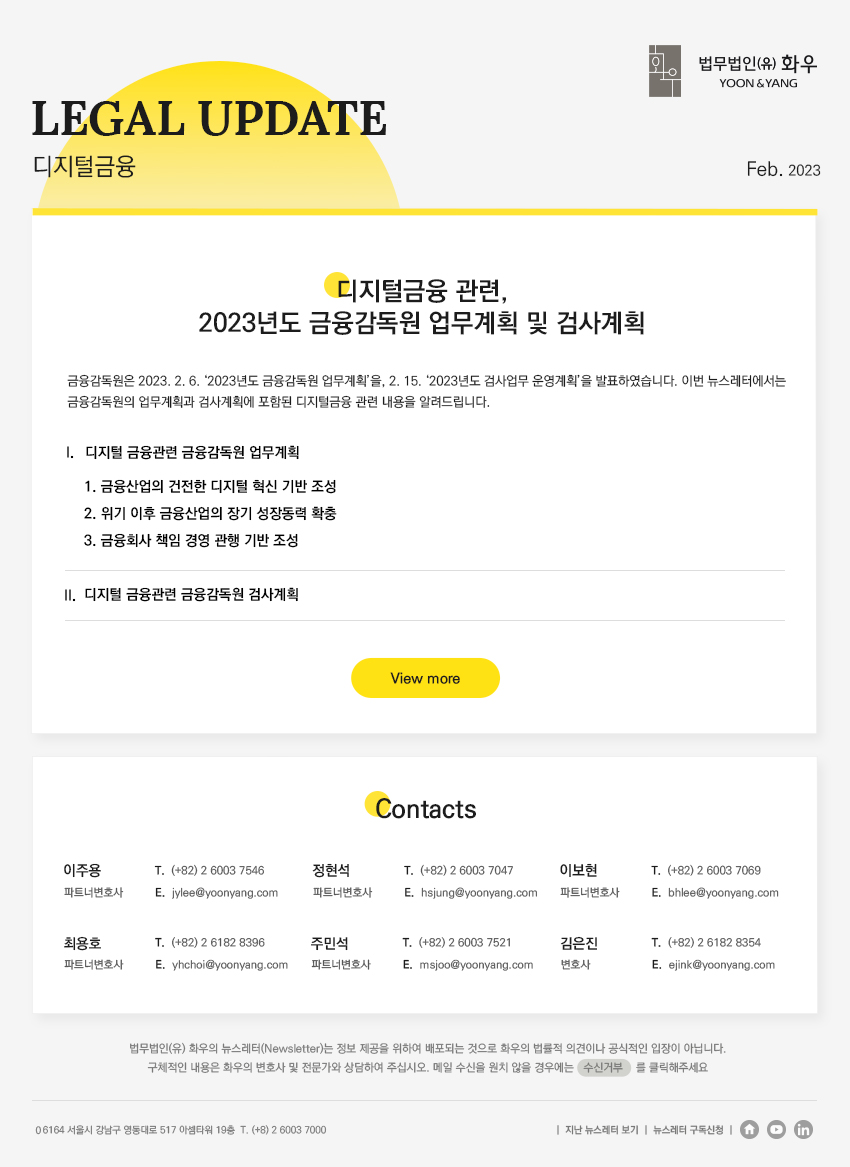Image resolution: width=850 pixels, height=1167 pixels.
Task: Tap the View more button
Action: tap(425, 678)
